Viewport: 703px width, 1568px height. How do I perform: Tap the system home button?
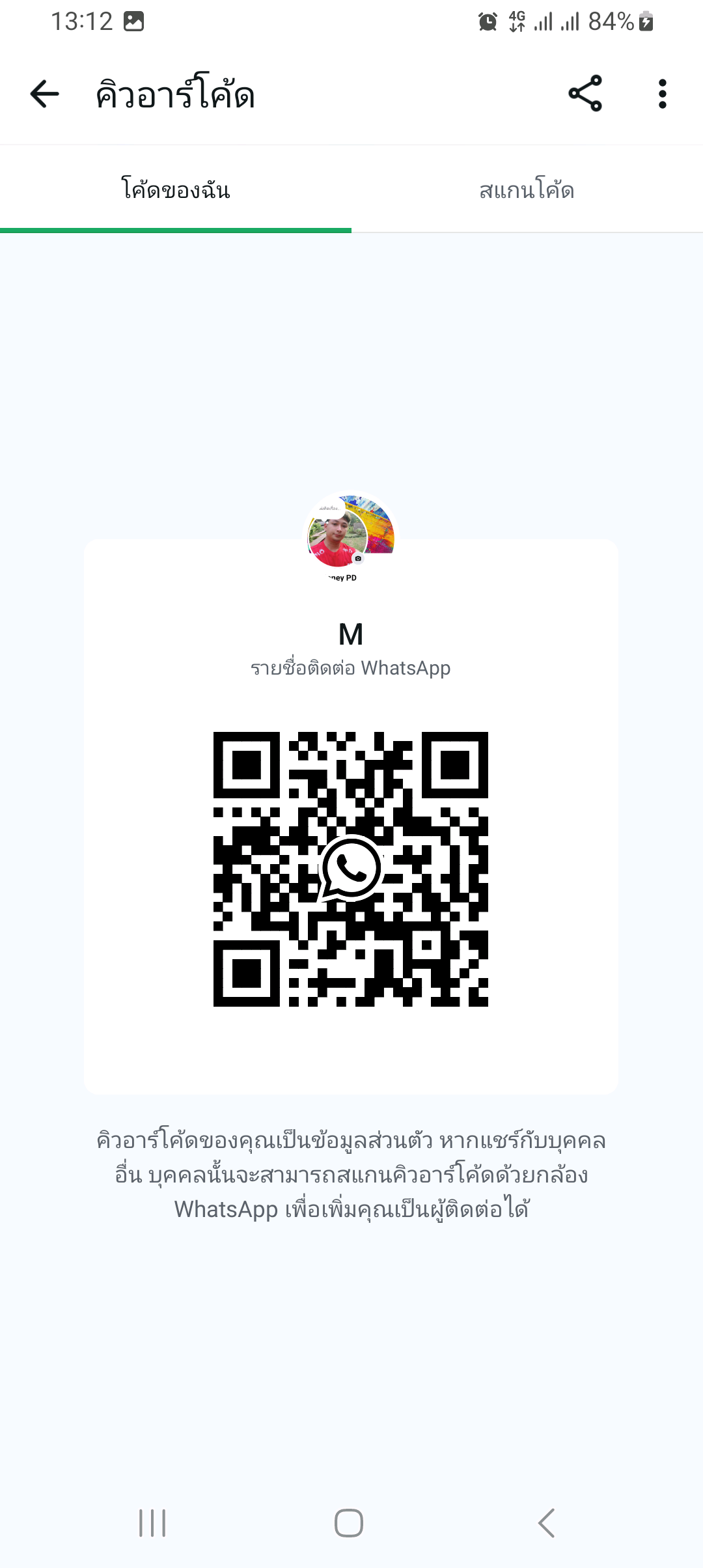pos(349,1523)
